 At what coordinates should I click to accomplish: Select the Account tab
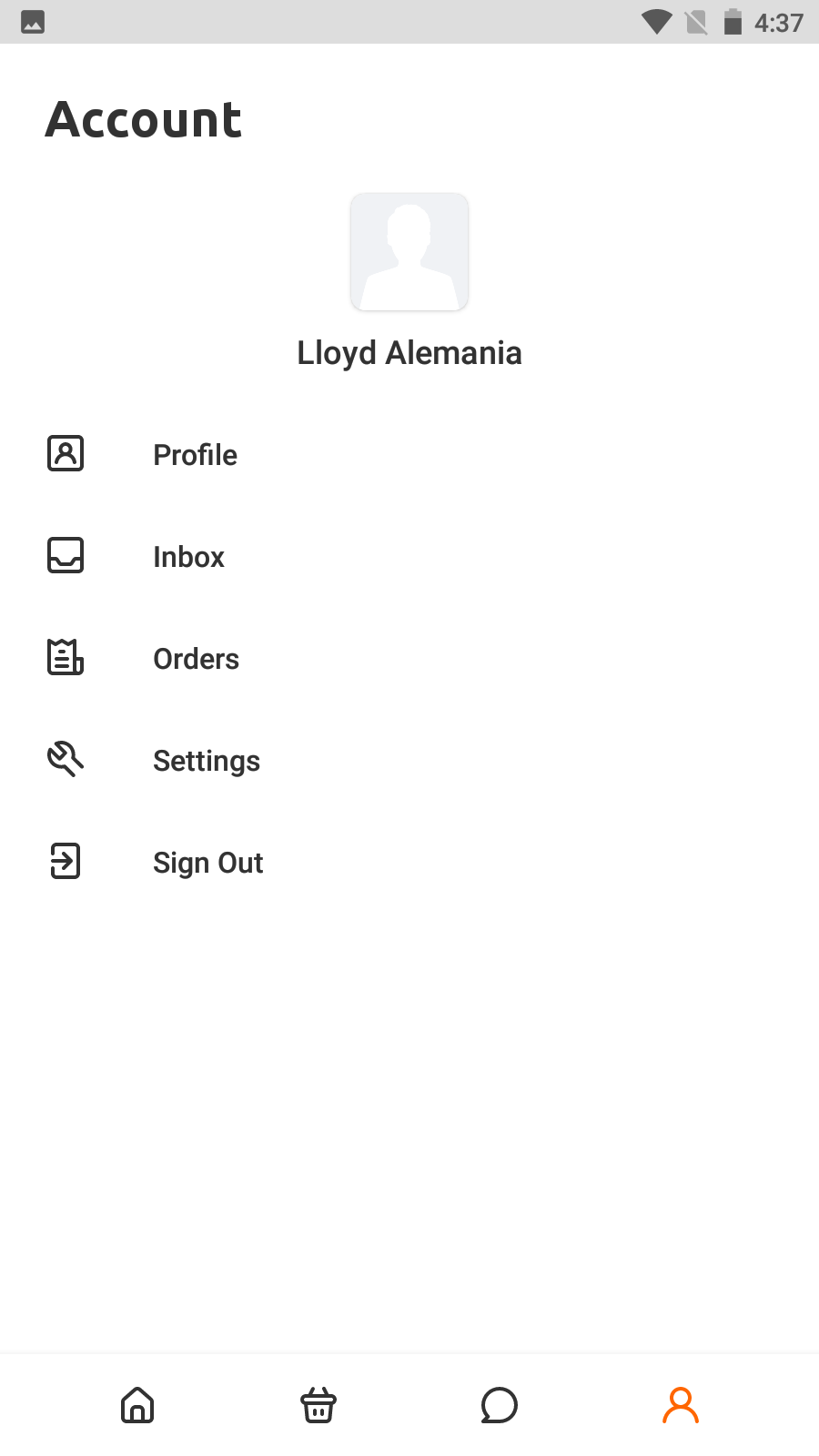click(x=680, y=1404)
